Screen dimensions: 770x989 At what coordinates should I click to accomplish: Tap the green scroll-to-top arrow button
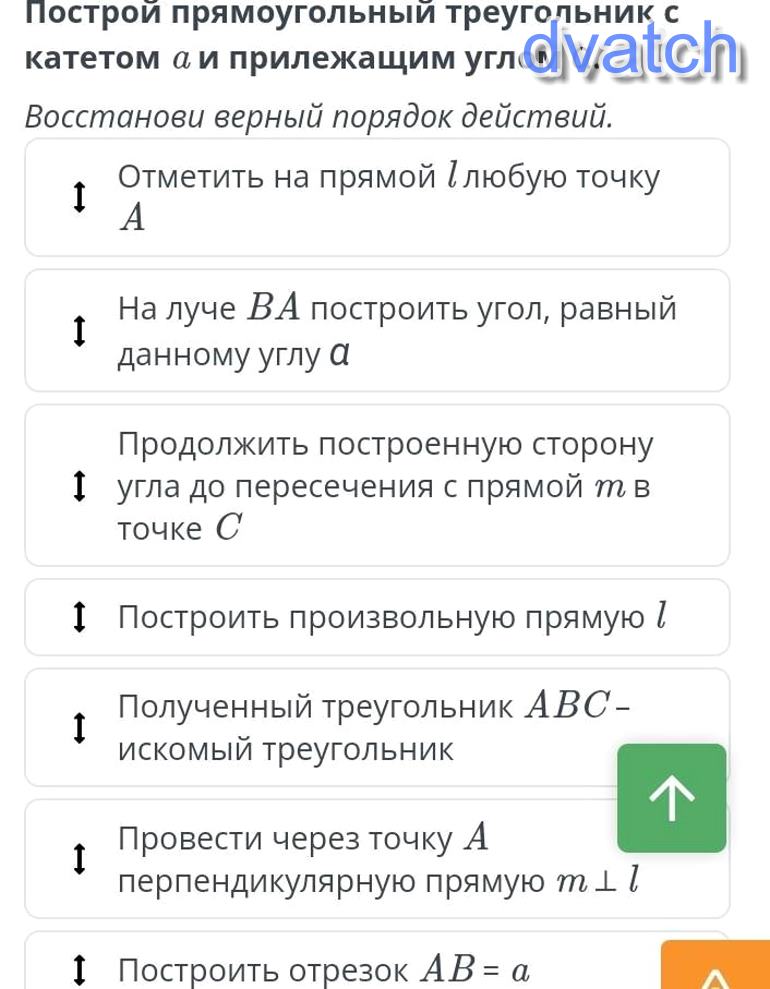click(x=672, y=798)
